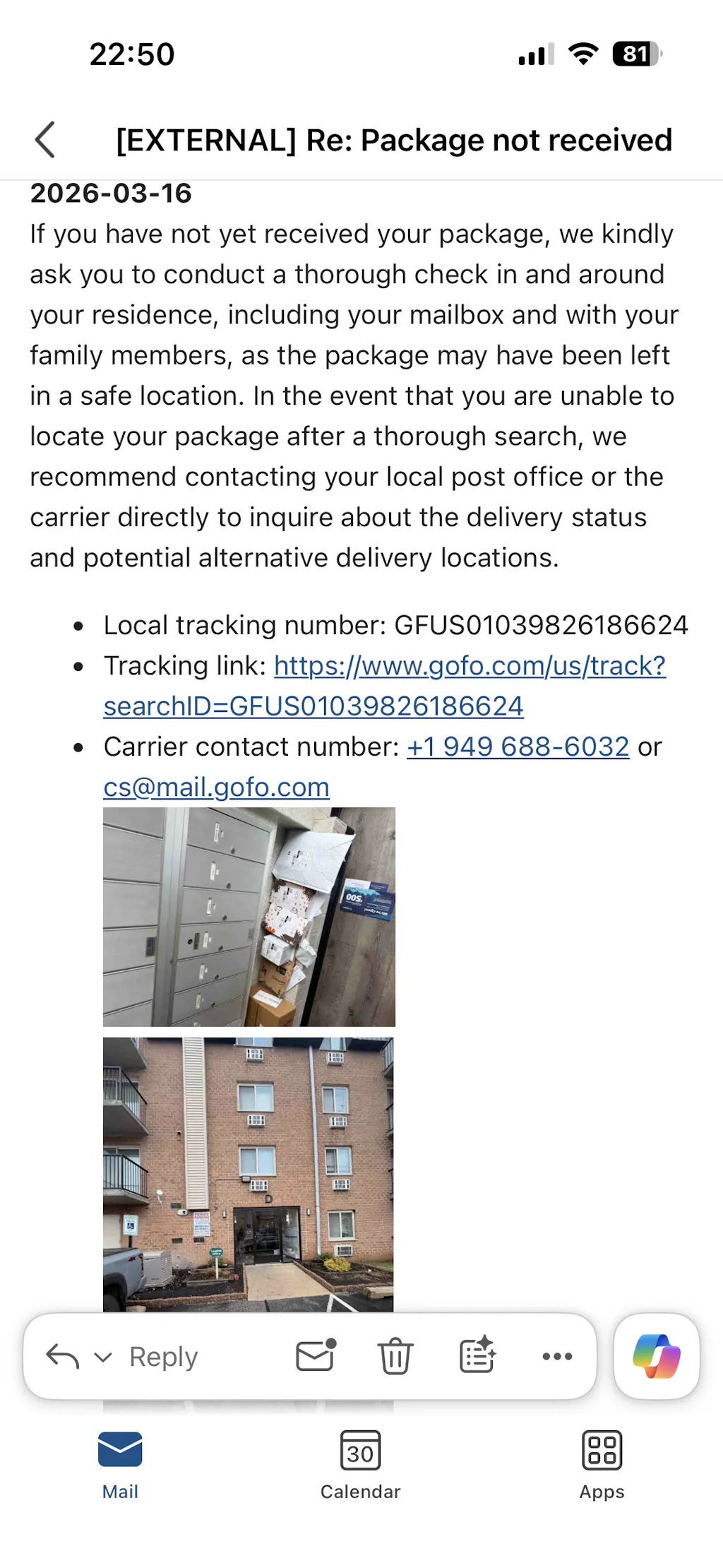723x1568 pixels.
Task: Open the brick building photo
Action: (248, 1174)
